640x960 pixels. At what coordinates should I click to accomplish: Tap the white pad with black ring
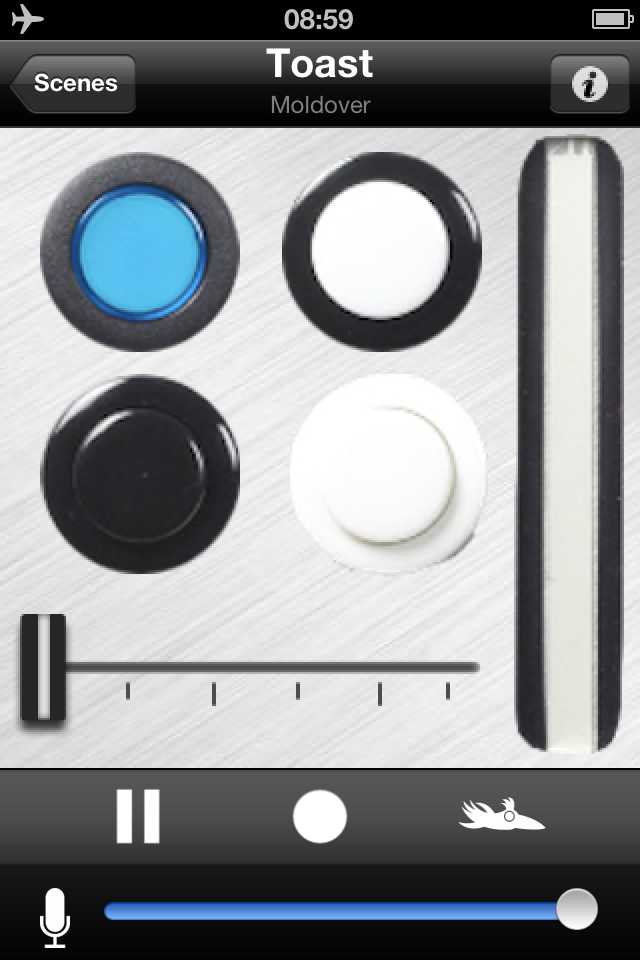[x=381, y=251]
